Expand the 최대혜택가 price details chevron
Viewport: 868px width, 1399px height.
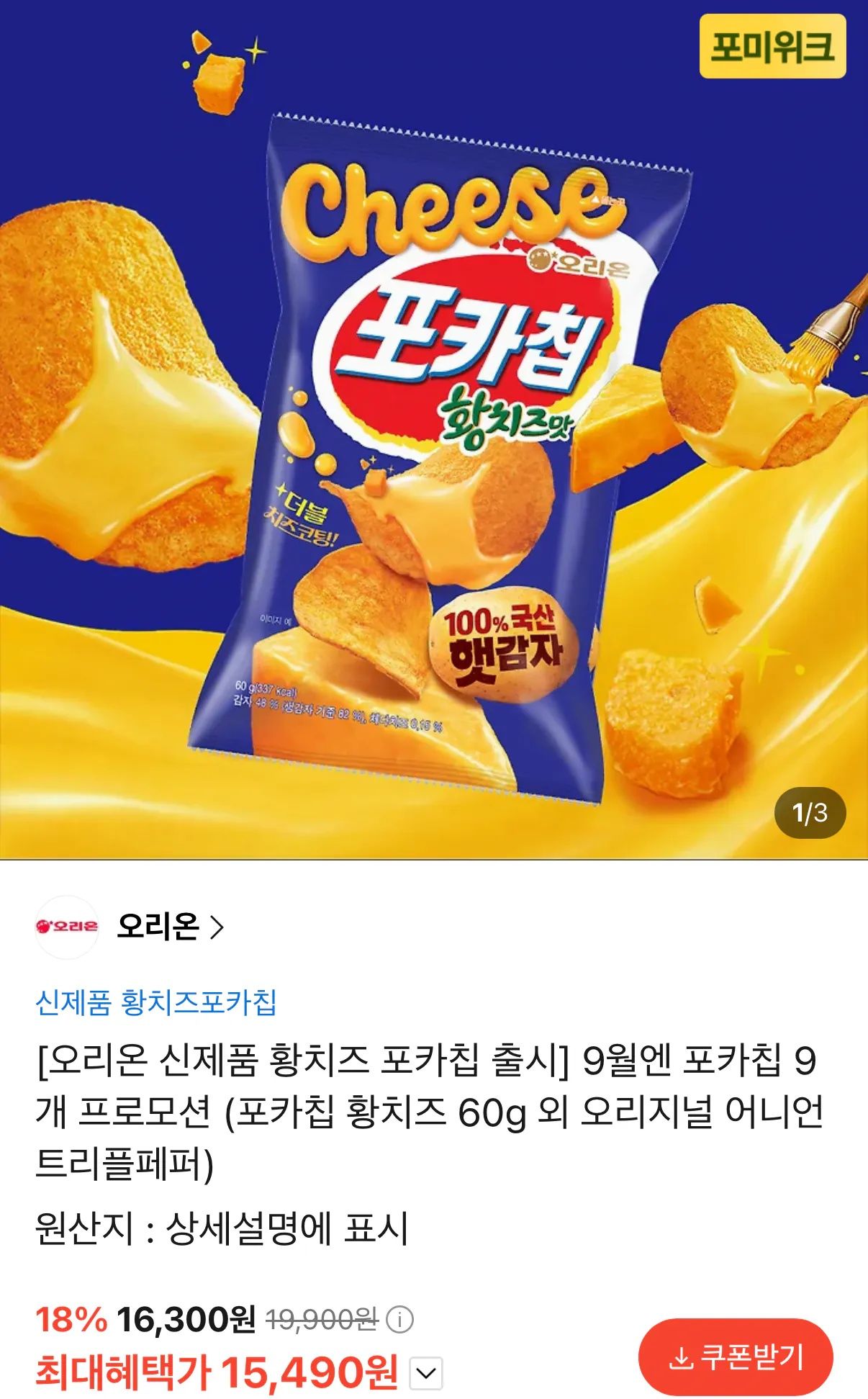(426, 1373)
